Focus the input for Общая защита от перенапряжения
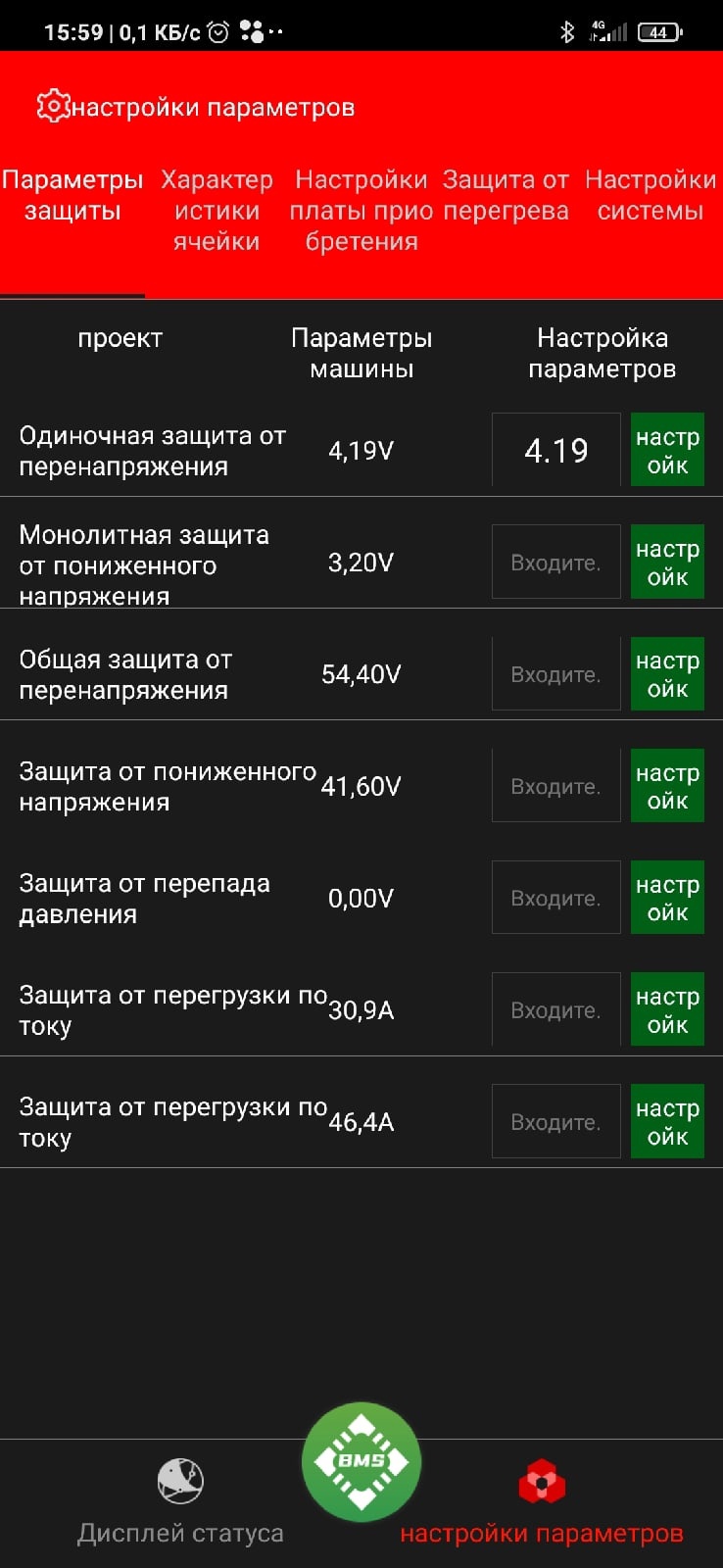Viewport: 723px width, 1568px height. 555,673
